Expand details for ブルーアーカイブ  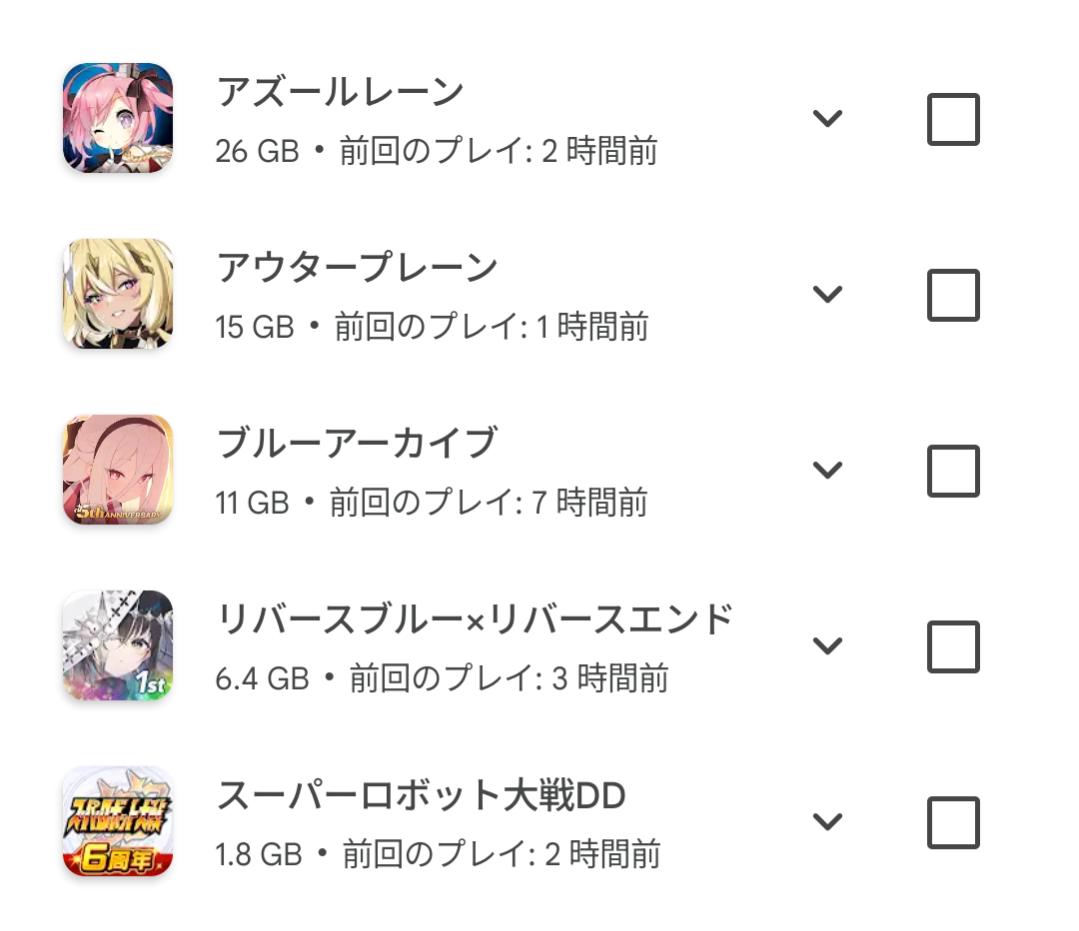tap(827, 471)
